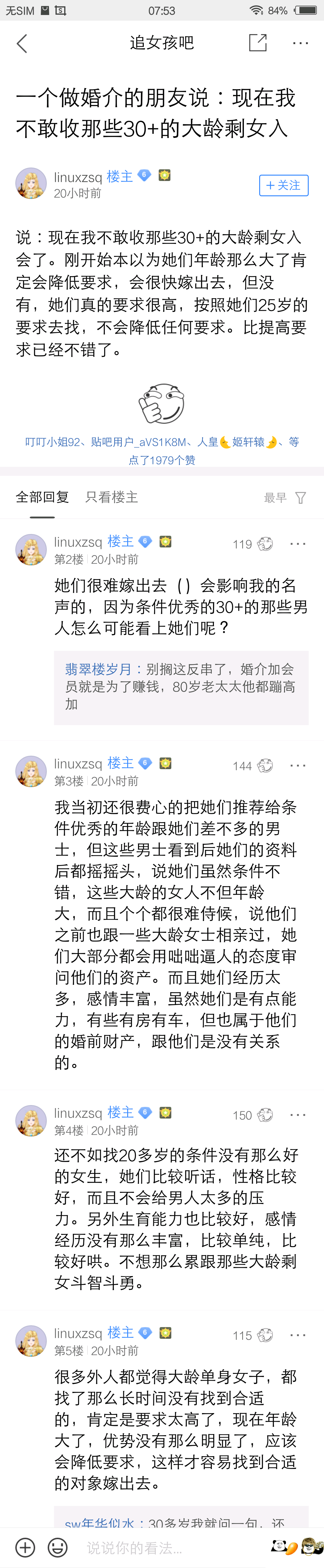Open the top-right overflow menu
Viewport: 324px width, 1568px height.
[300, 43]
